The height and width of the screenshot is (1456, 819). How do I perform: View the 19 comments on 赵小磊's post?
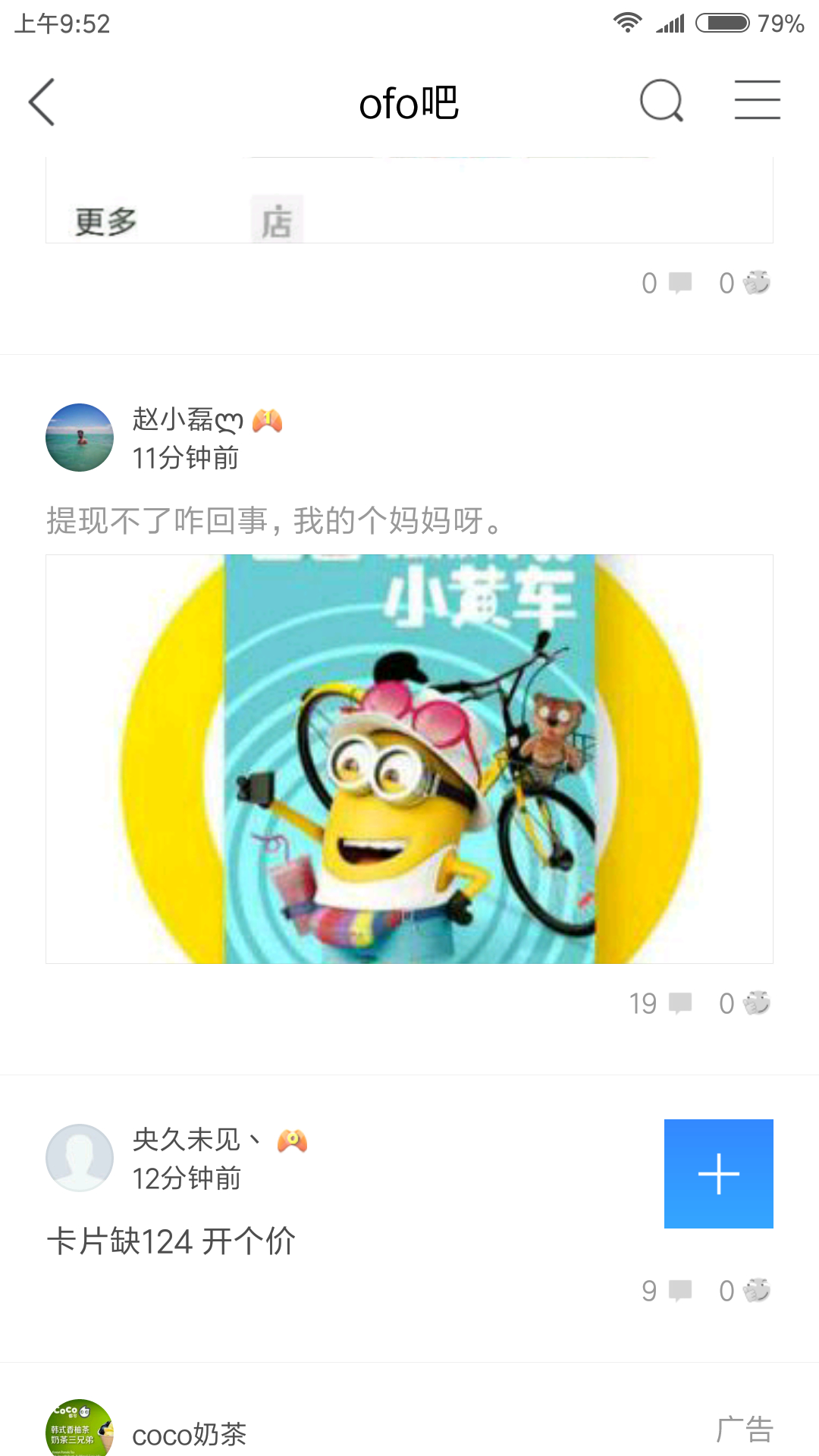click(660, 1003)
